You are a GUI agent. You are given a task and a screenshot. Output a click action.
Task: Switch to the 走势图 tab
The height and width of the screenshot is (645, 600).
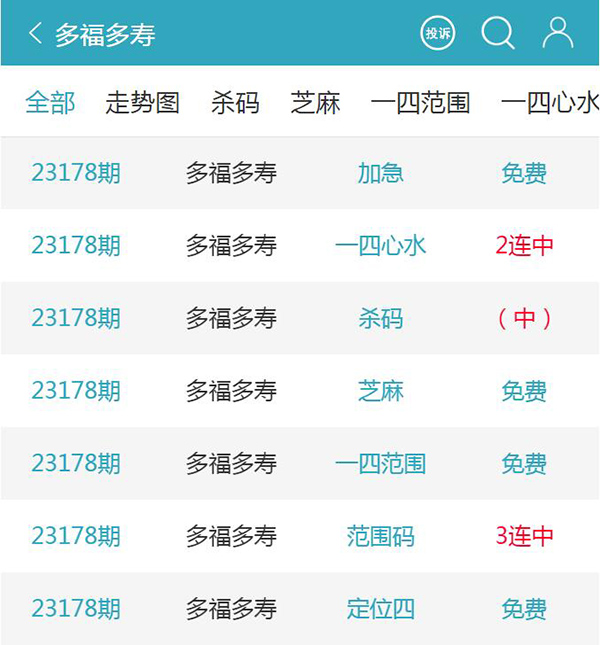click(x=142, y=102)
